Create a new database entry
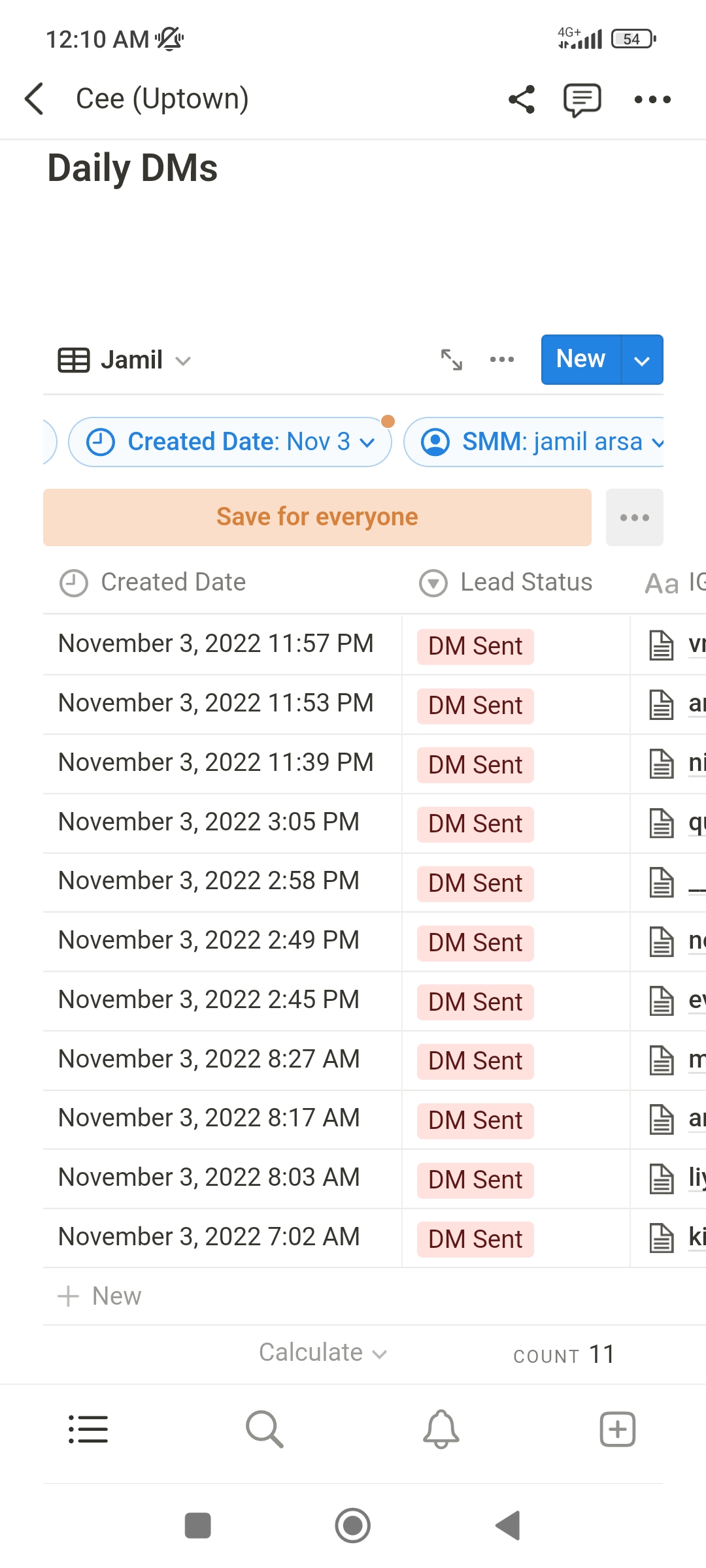Viewport: 706px width, 1568px height. click(x=580, y=359)
